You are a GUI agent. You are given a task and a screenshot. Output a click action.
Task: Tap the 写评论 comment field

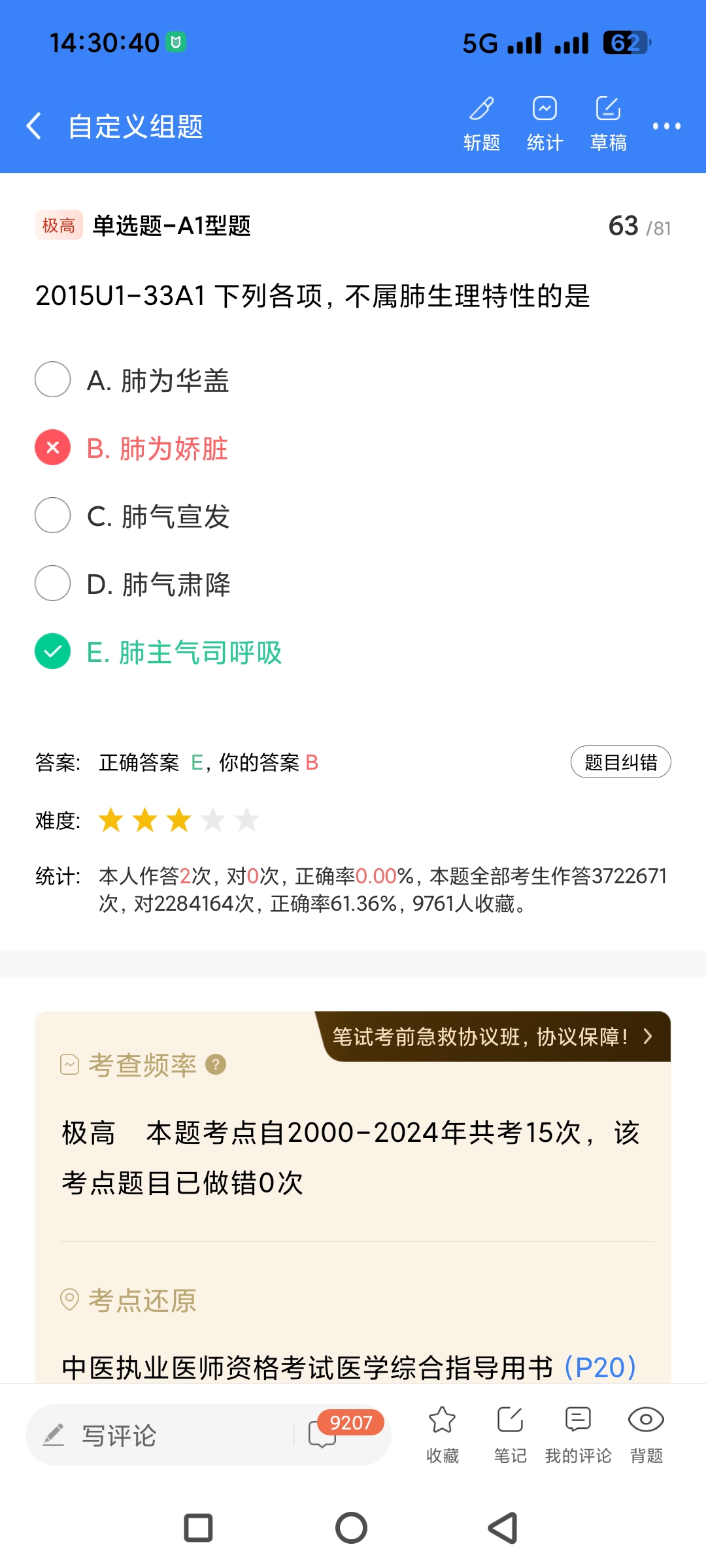163,1435
